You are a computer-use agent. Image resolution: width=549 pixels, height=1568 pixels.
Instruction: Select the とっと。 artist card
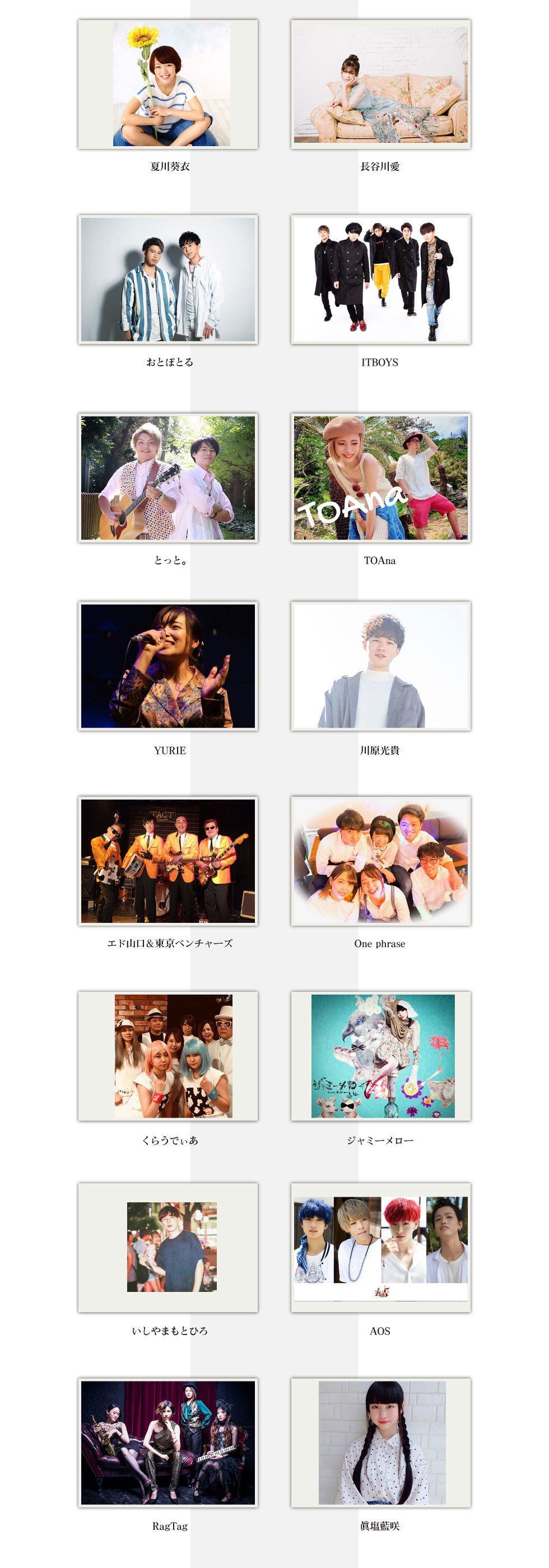168,478
